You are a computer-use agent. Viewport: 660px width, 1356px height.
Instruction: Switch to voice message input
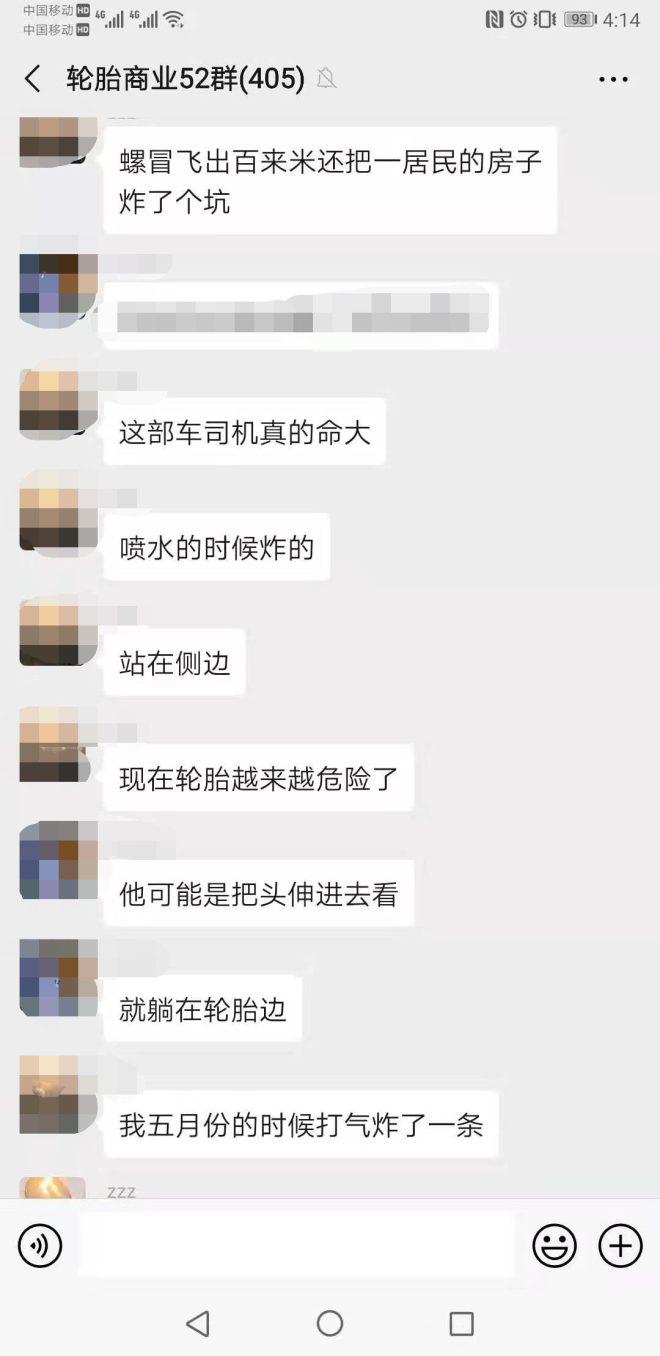[x=40, y=1246]
